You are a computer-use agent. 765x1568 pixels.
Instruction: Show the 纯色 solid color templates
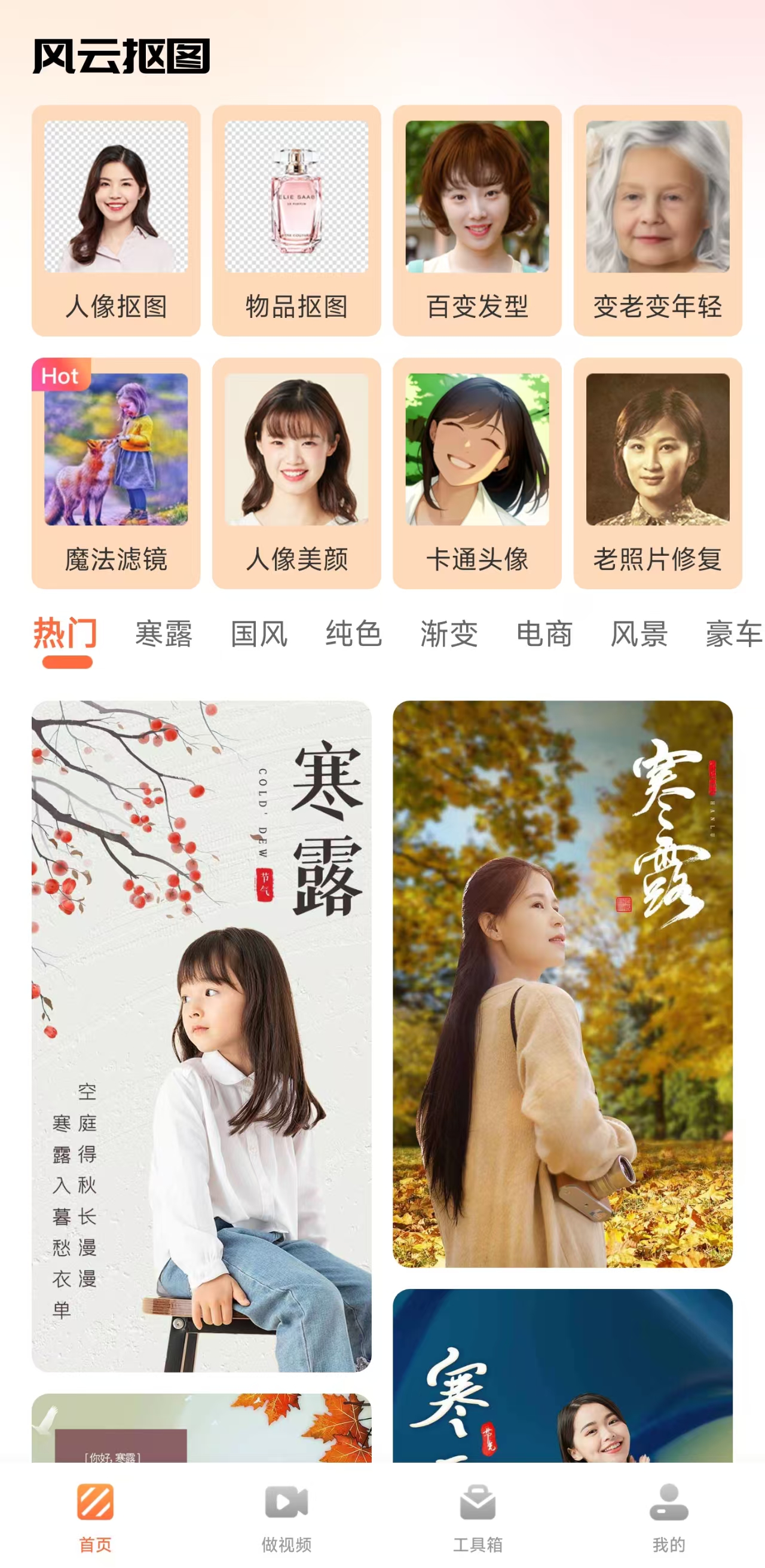point(354,634)
